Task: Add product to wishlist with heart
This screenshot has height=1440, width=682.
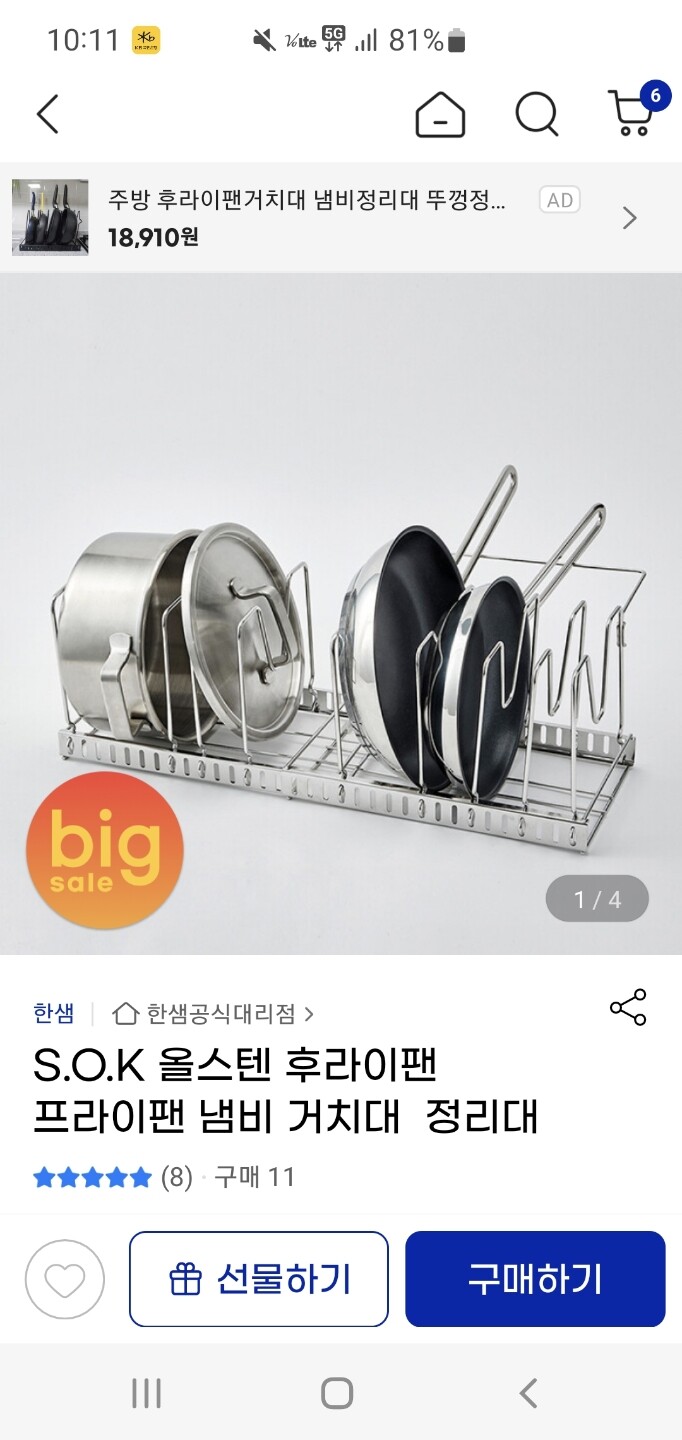Action: click(x=65, y=1279)
